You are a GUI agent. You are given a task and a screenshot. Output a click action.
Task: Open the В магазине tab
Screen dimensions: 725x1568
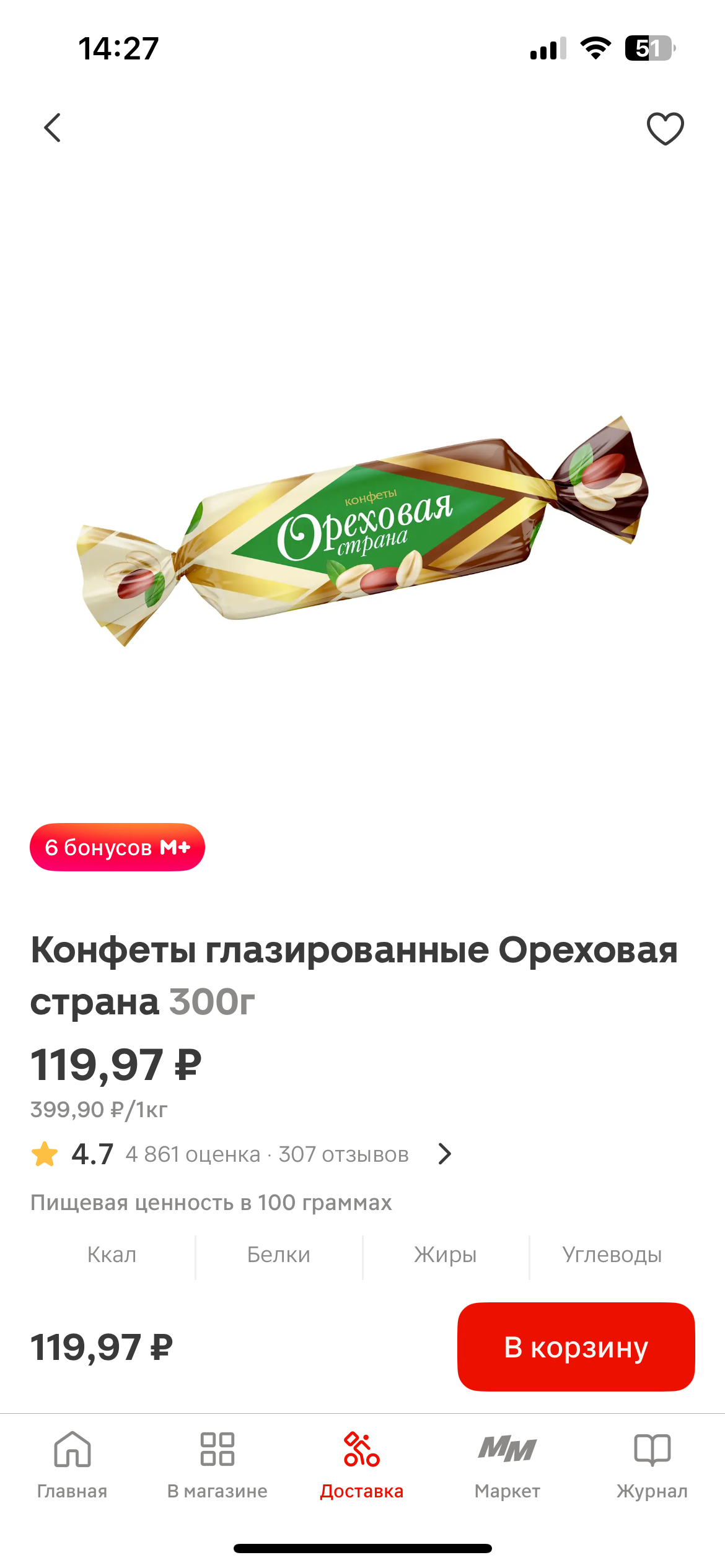click(217, 1465)
